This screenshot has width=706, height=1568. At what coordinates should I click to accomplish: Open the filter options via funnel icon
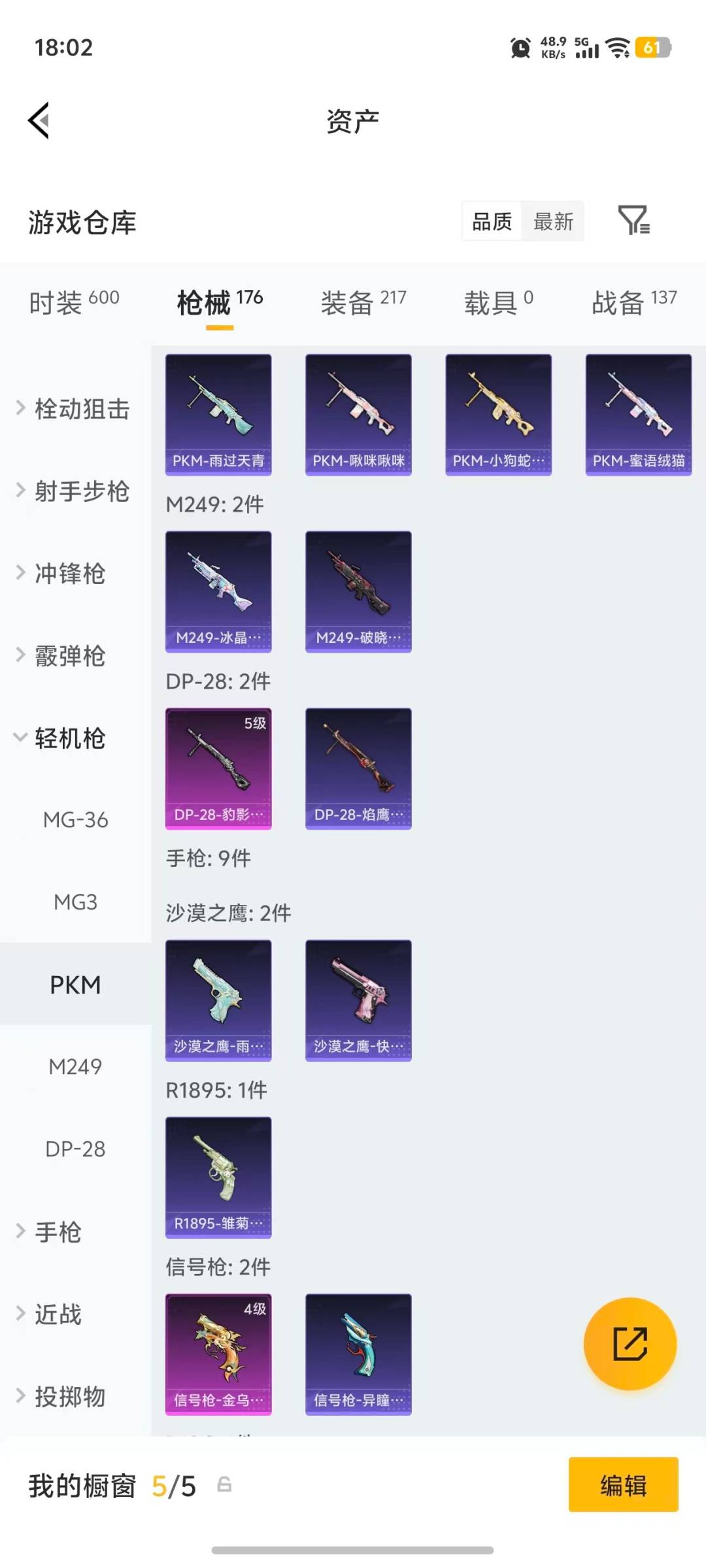633,222
